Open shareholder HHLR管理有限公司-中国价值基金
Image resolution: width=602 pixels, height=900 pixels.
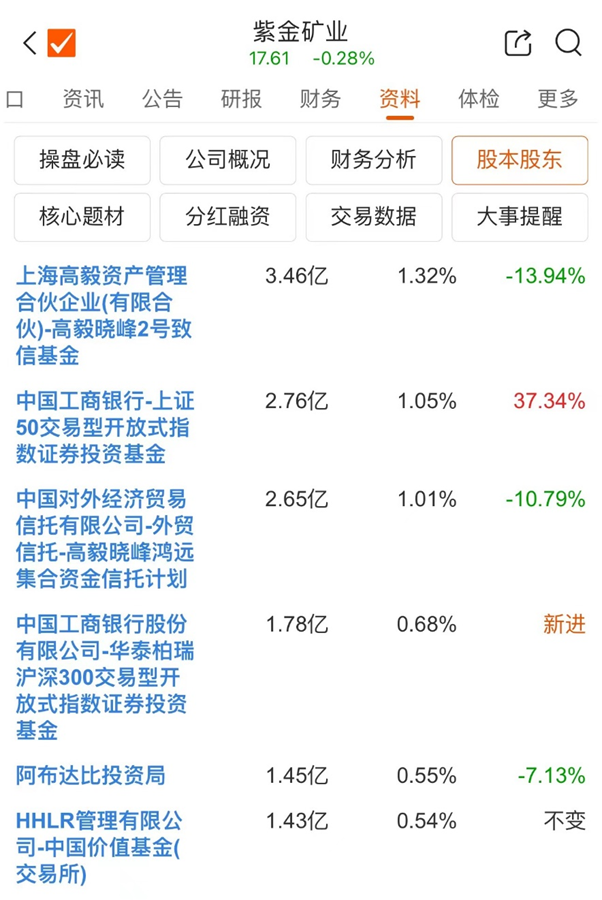pyautogui.click(x=100, y=847)
